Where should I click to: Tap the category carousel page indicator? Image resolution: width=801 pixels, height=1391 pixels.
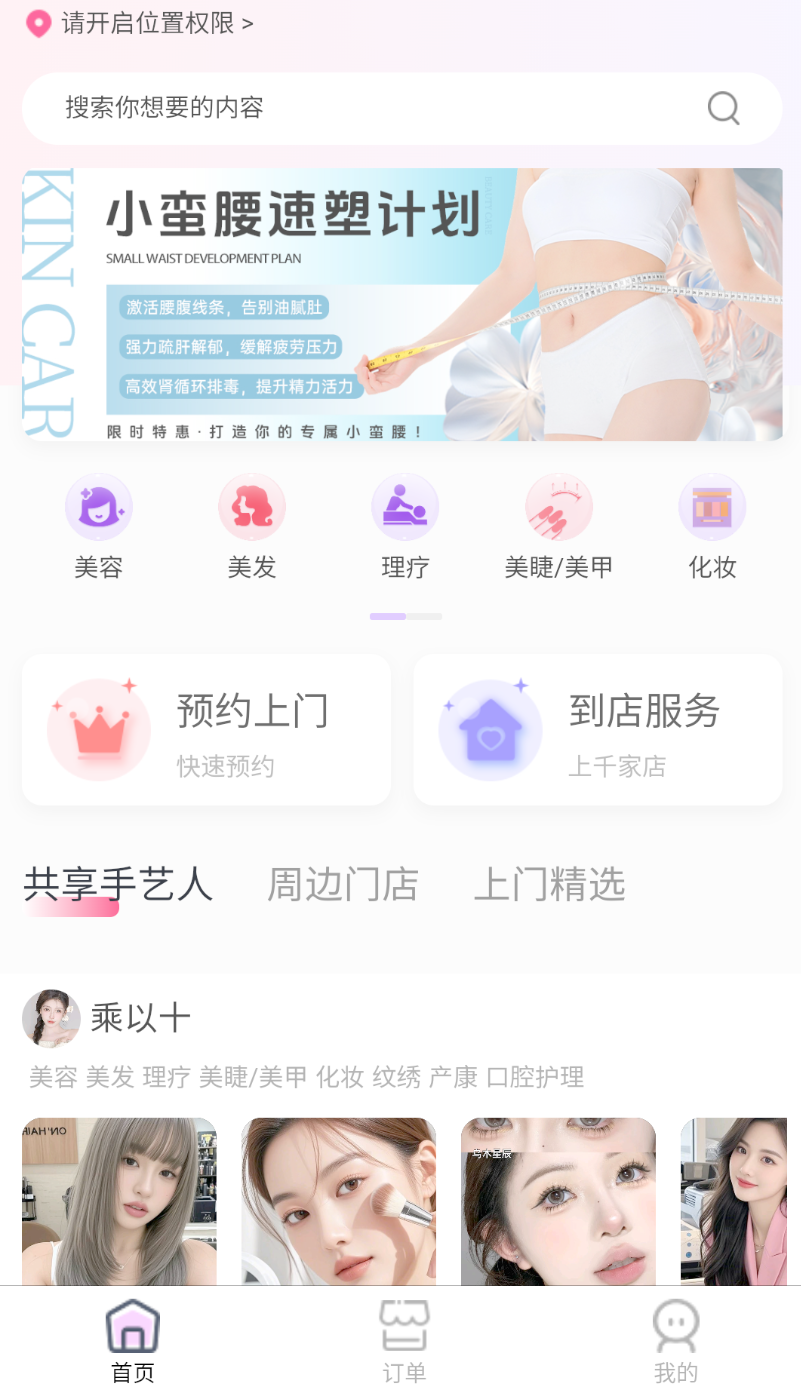(405, 616)
